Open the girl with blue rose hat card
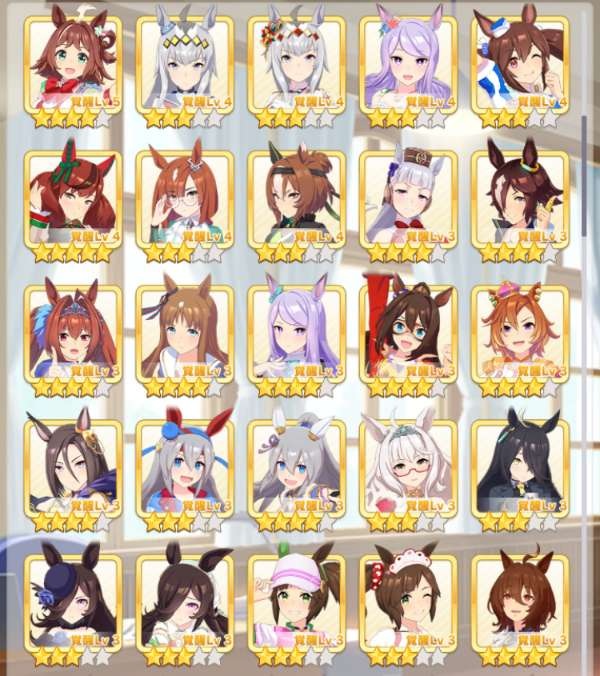 coord(73,602)
